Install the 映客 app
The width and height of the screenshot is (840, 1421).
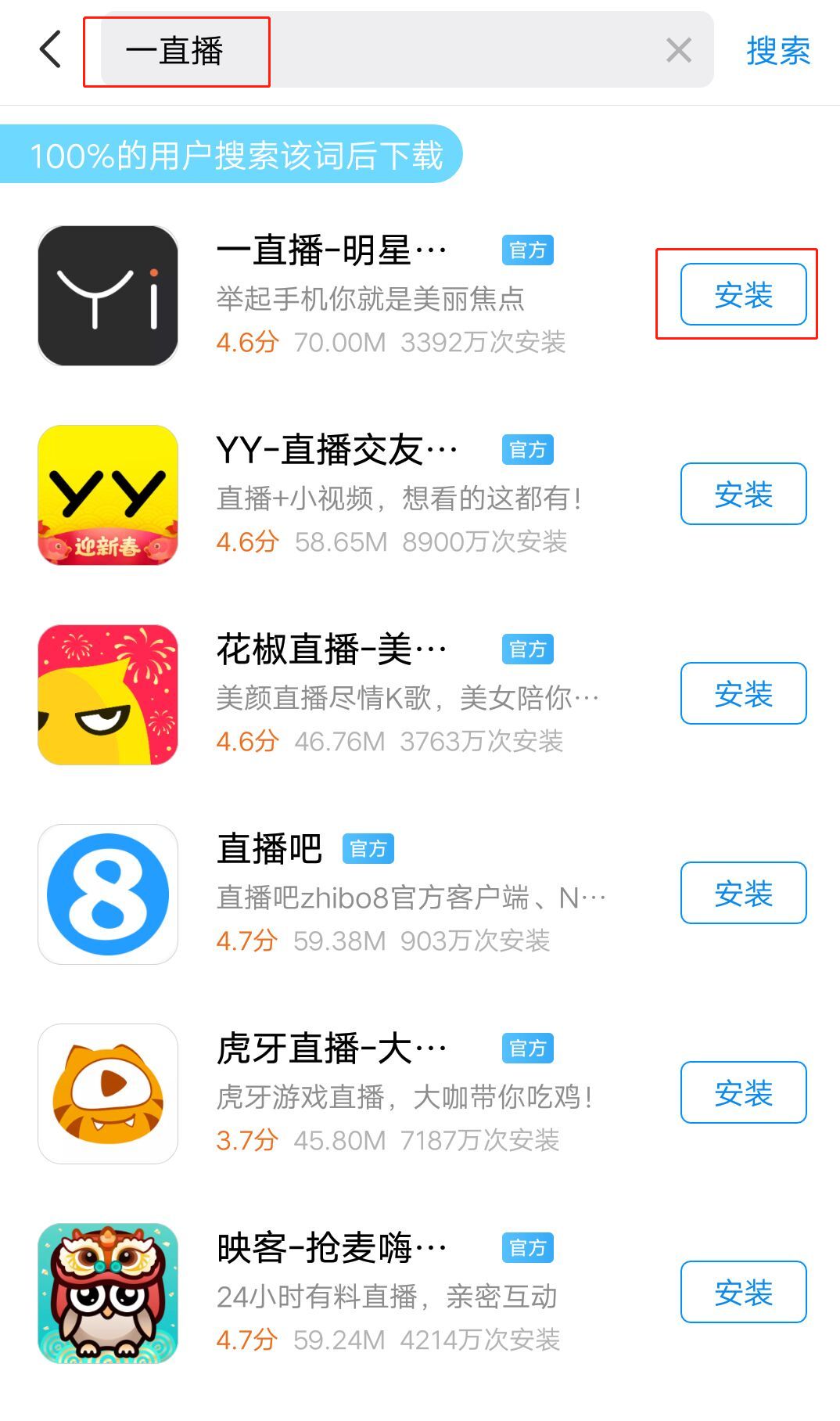(743, 1292)
